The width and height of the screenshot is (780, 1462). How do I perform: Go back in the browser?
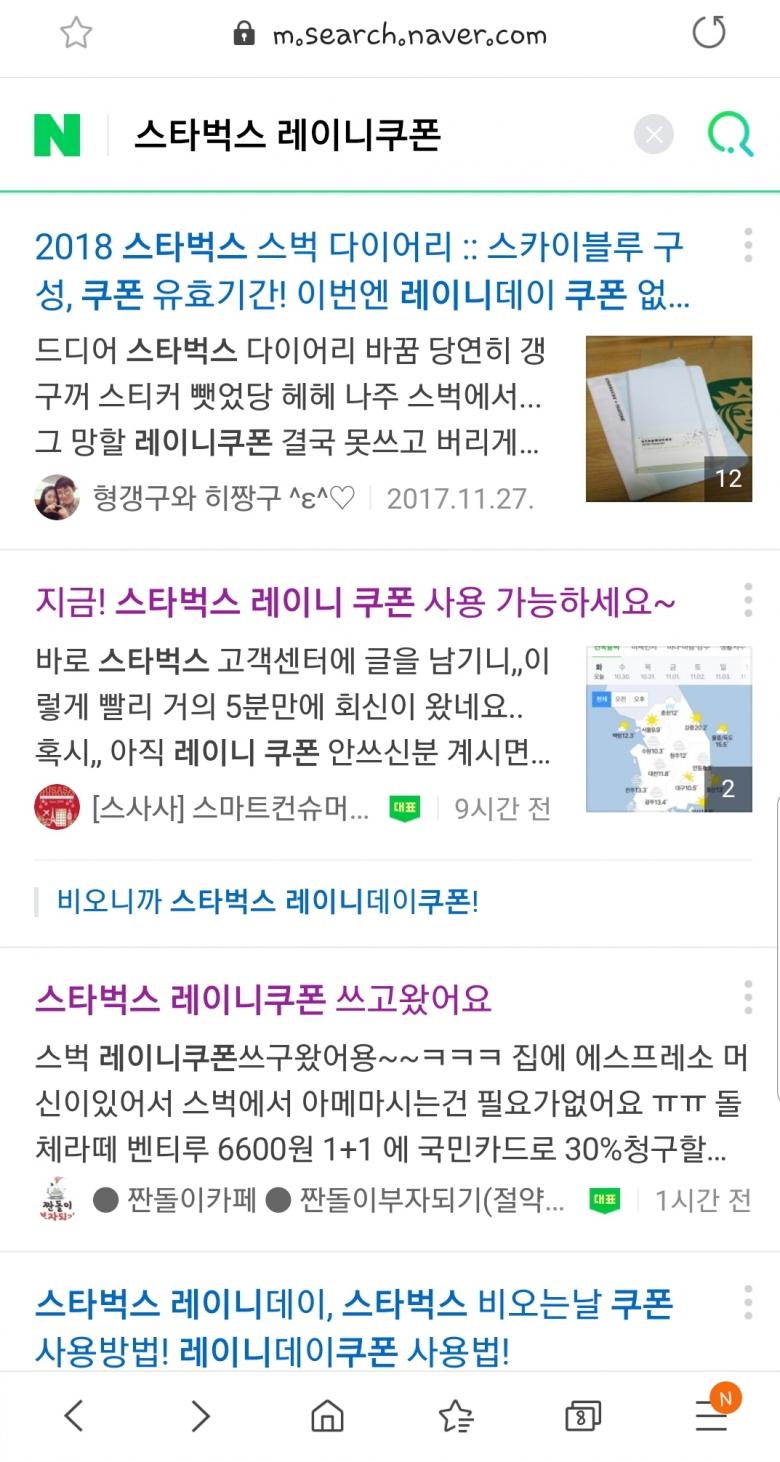click(x=74, y=1416)
